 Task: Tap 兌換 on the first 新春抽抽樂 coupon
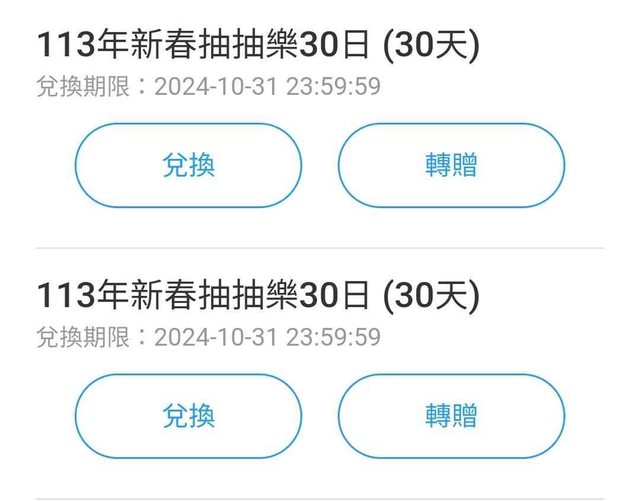point(188,166)
